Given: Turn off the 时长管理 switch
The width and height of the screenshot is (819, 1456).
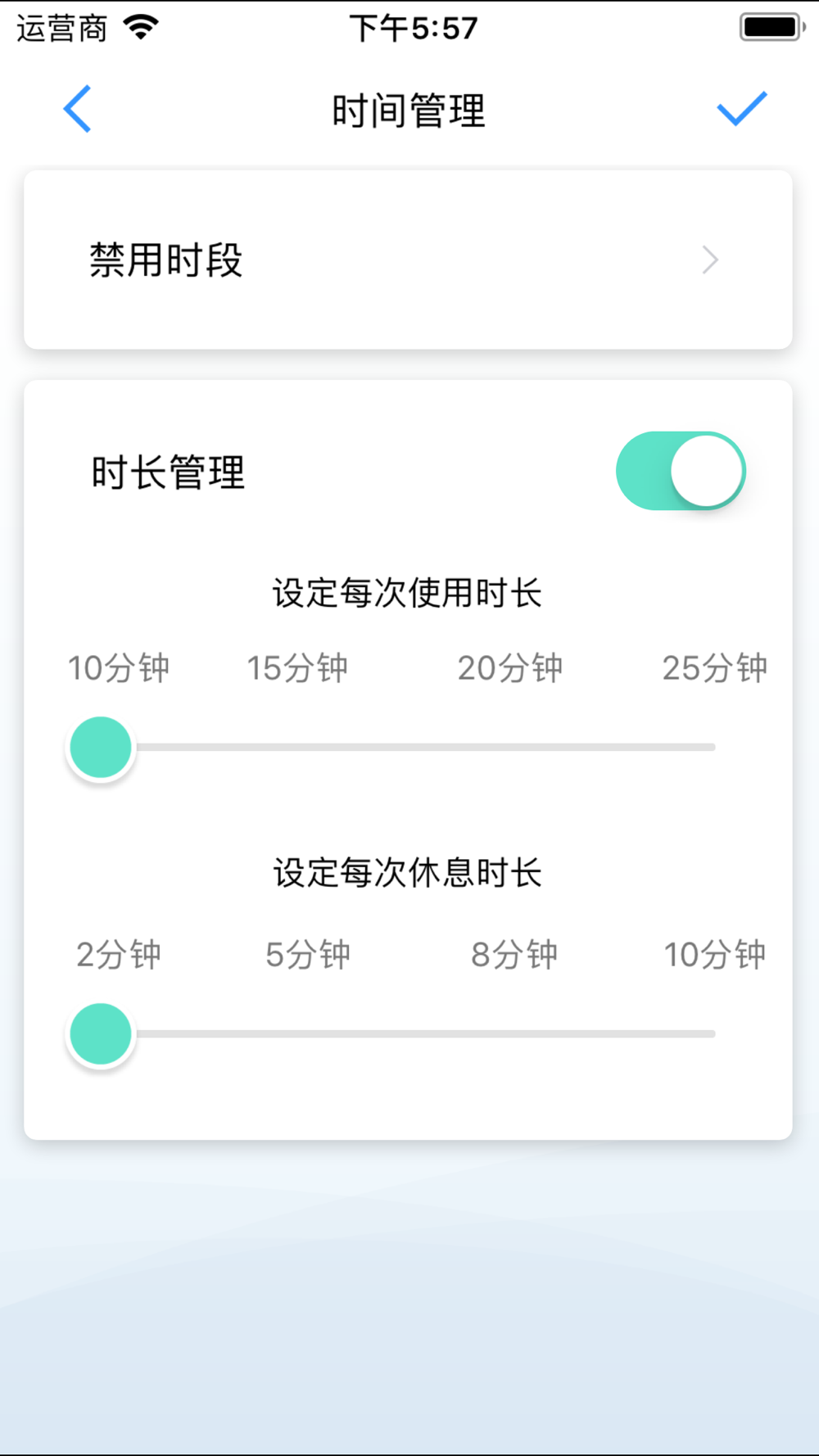Looking at the screenshot, I should (681, 471).
